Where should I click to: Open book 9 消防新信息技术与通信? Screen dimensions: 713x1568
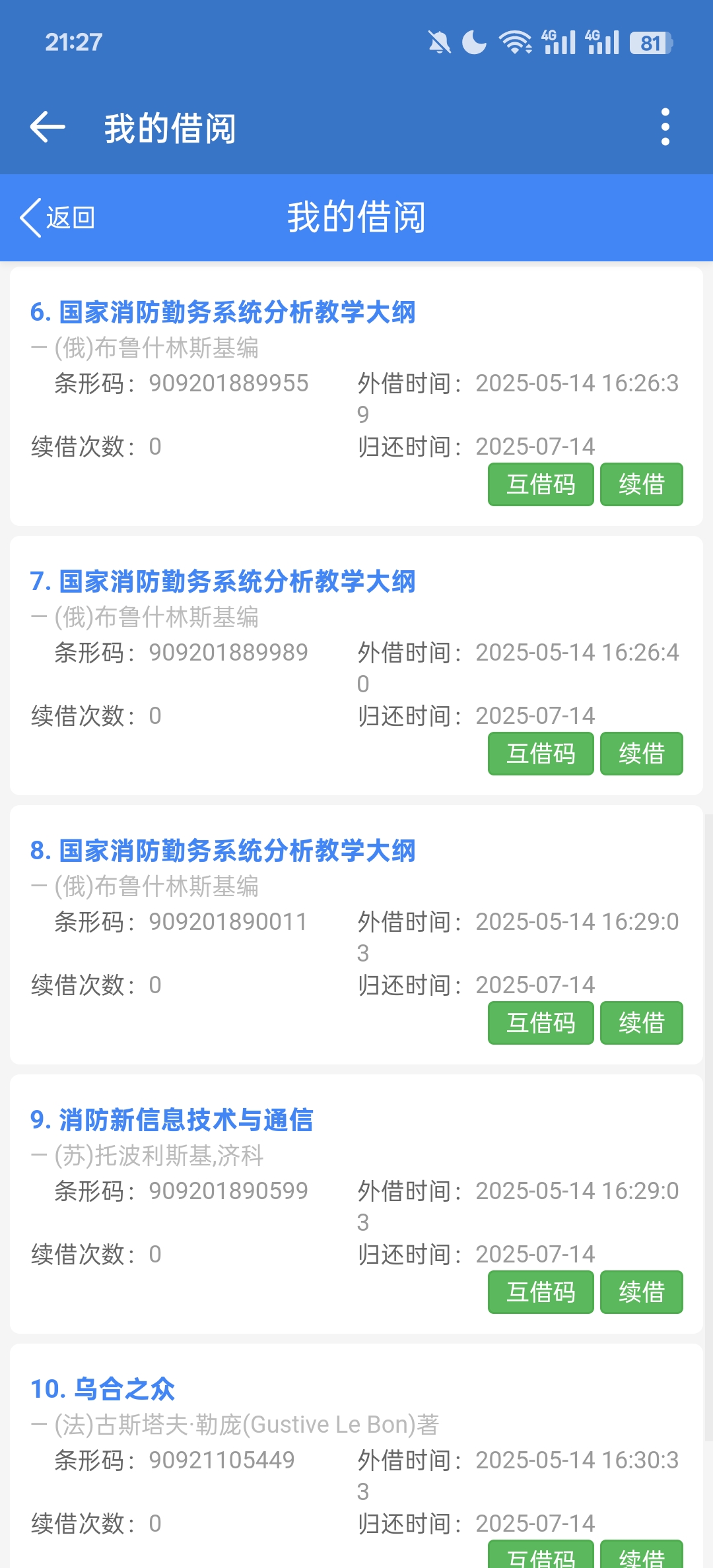point(172,1120)
